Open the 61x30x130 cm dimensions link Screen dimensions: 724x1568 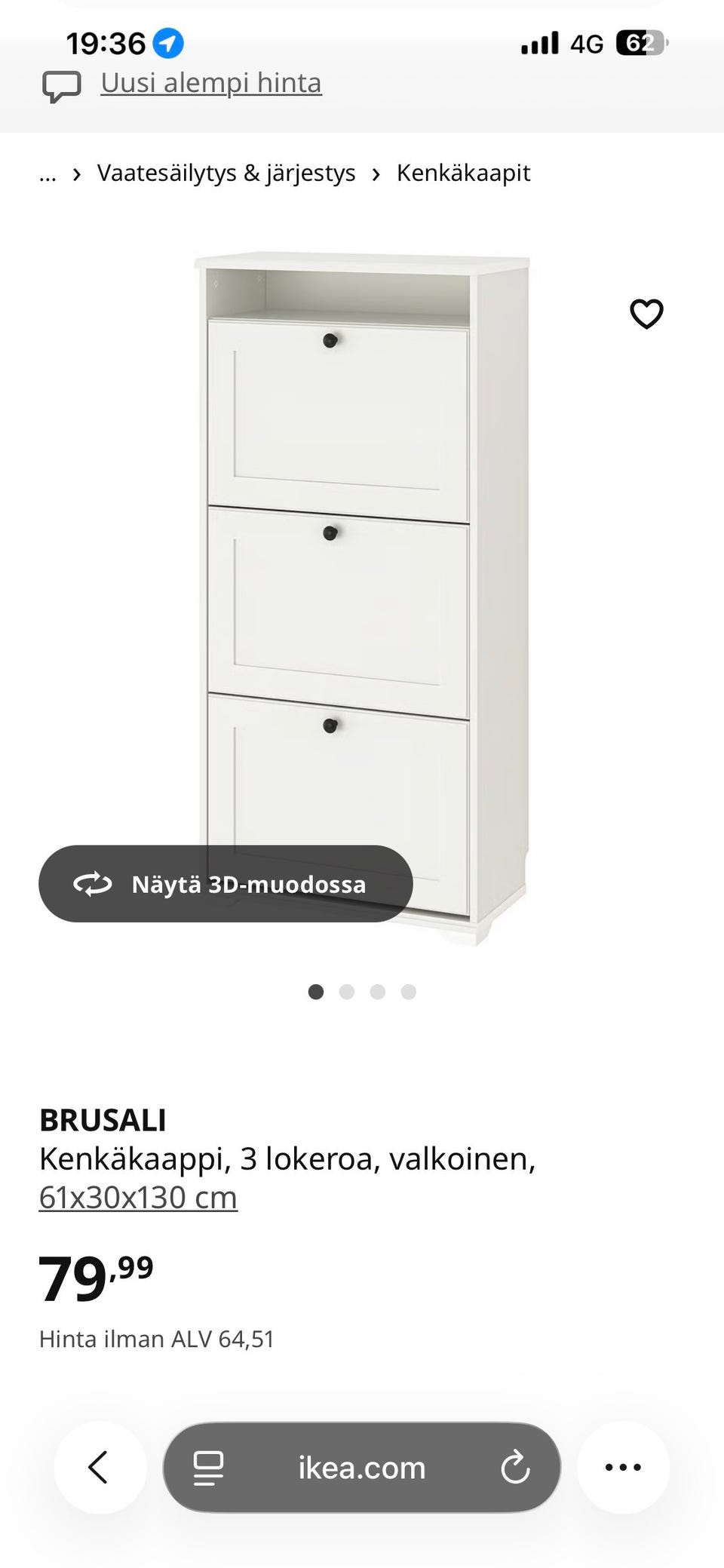point(138,1197)
